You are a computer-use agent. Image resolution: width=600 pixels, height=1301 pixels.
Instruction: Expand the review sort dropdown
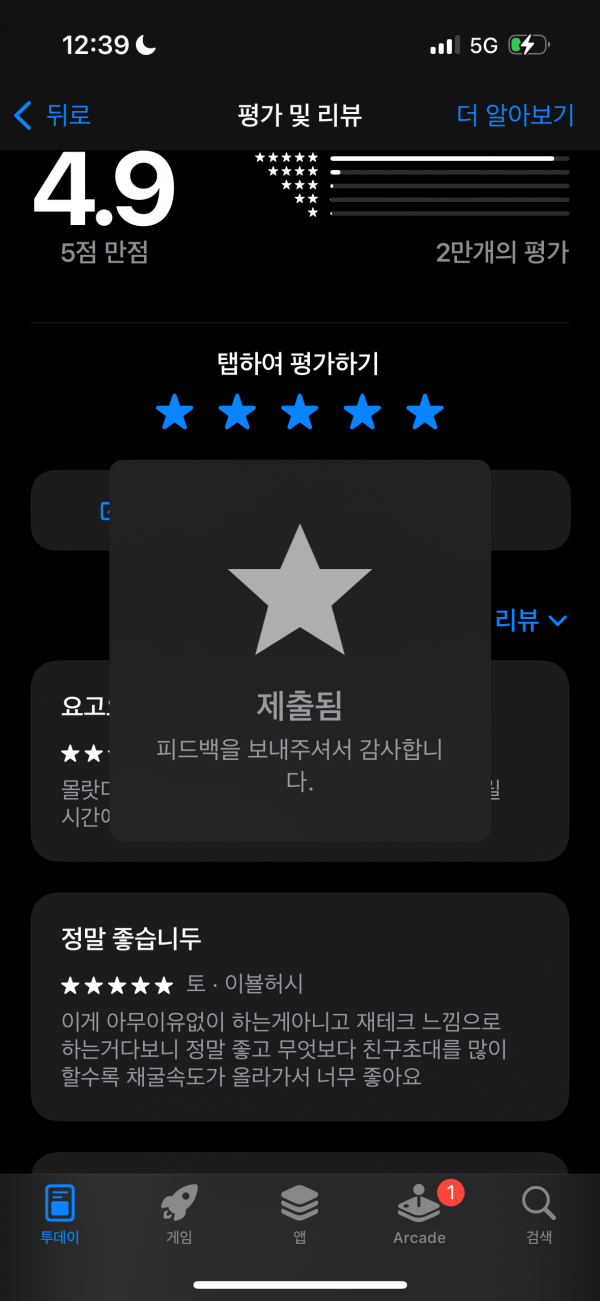[532, 620]
